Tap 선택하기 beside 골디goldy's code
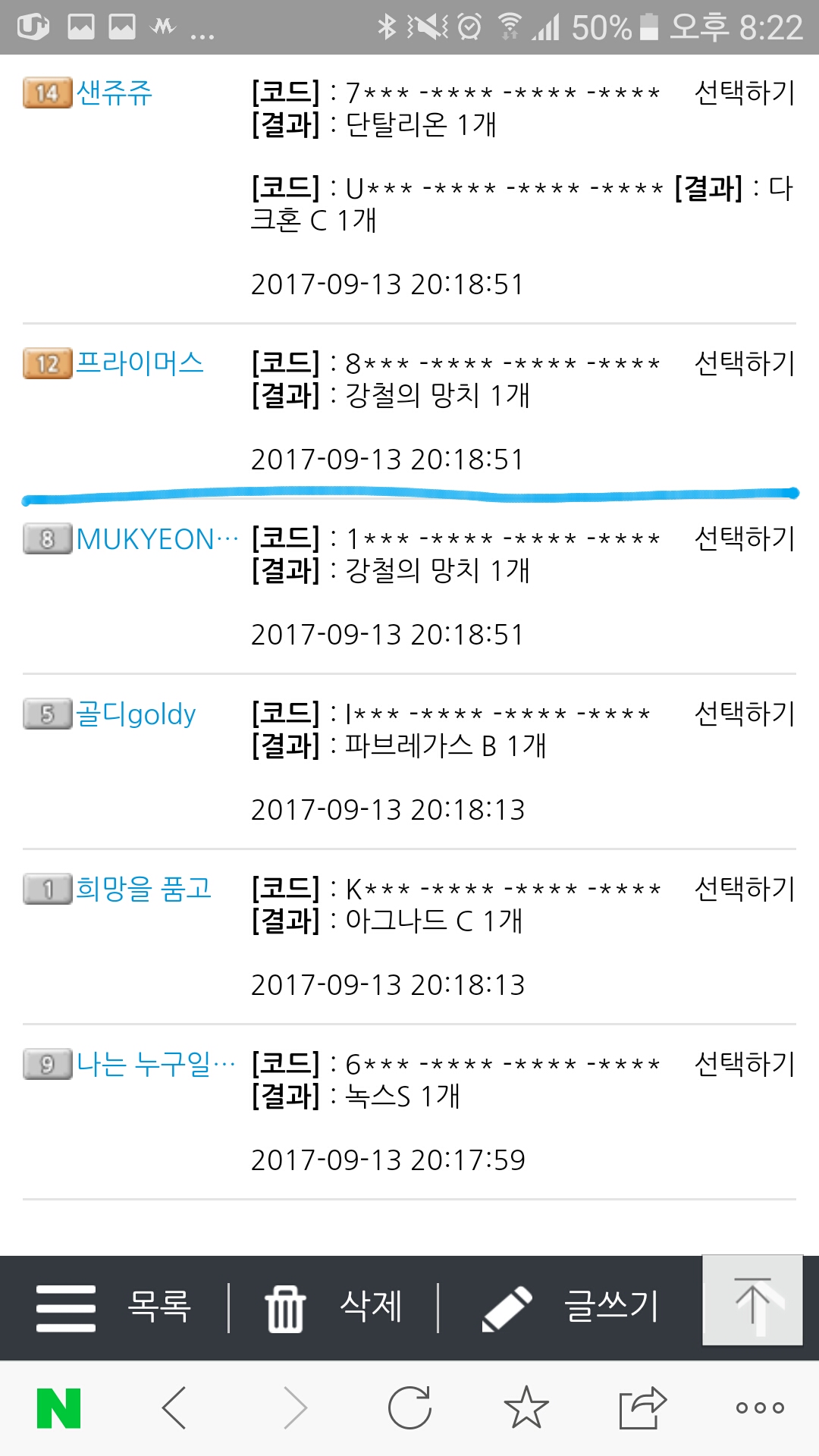 point(745,714)
